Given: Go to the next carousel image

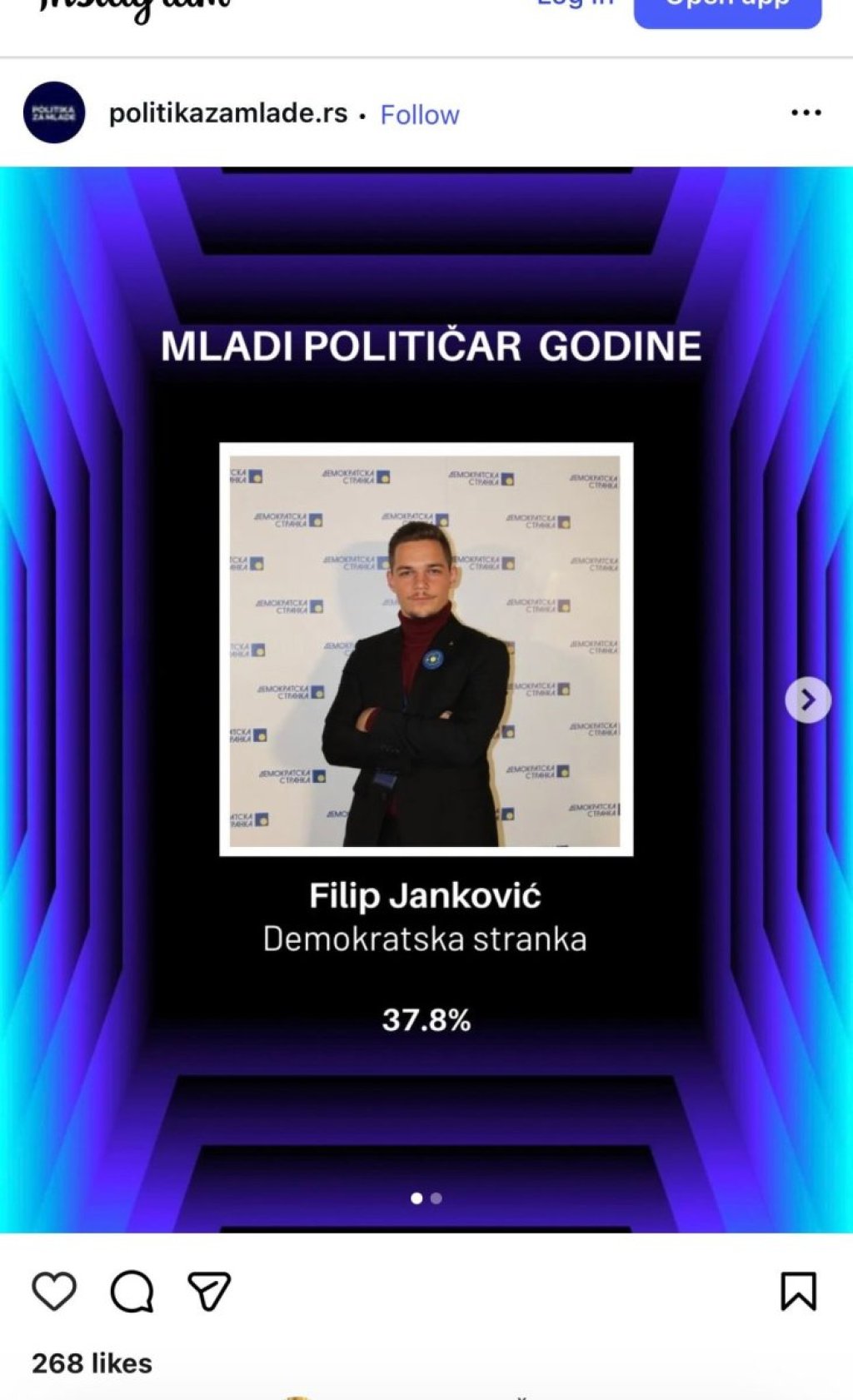Looking at the screenshot, I should 807,700.
